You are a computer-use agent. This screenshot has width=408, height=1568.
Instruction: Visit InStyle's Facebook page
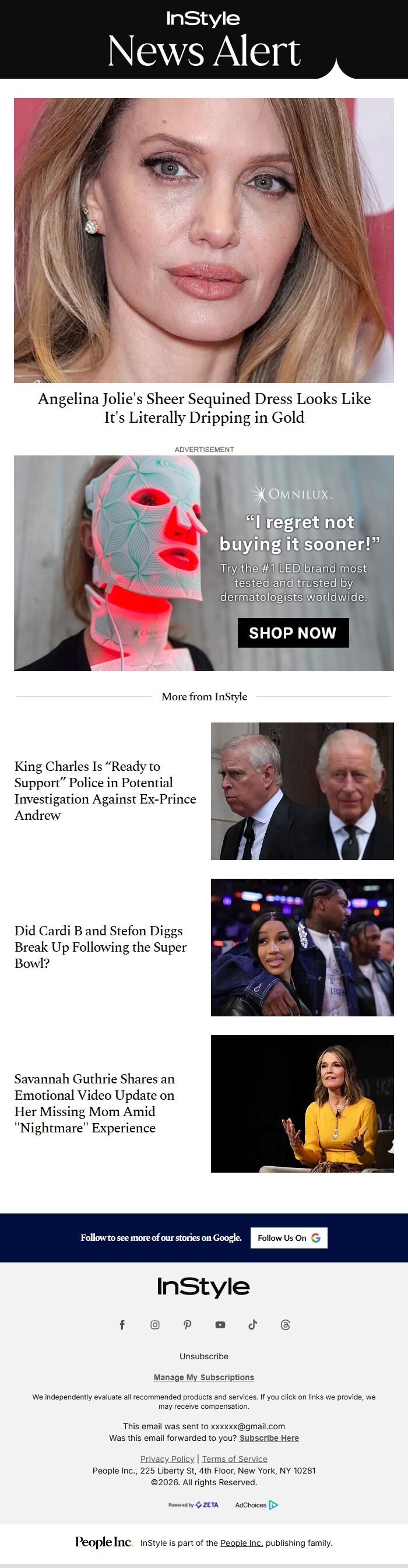coord(122,1324)
